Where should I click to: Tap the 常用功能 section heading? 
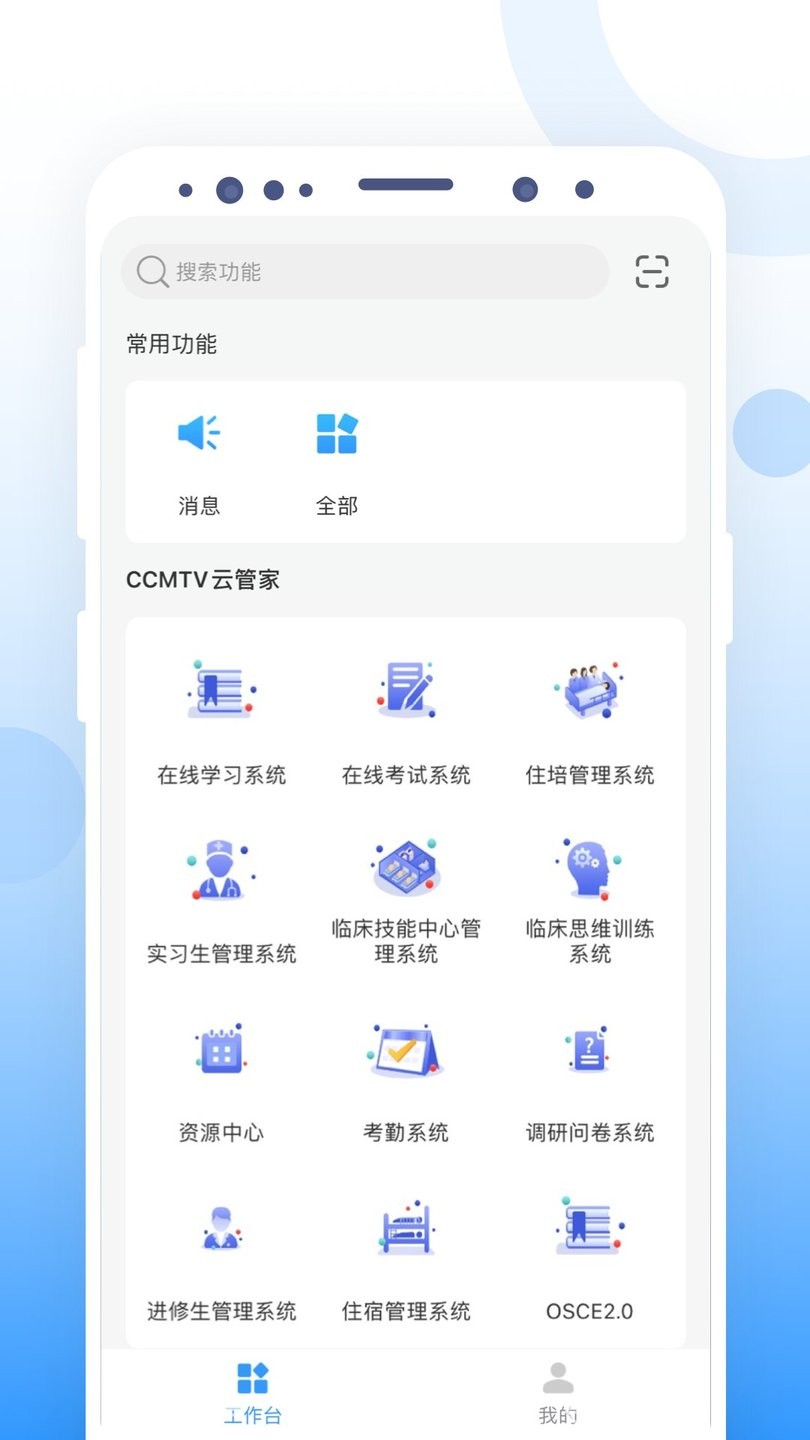tap(172, 344)
